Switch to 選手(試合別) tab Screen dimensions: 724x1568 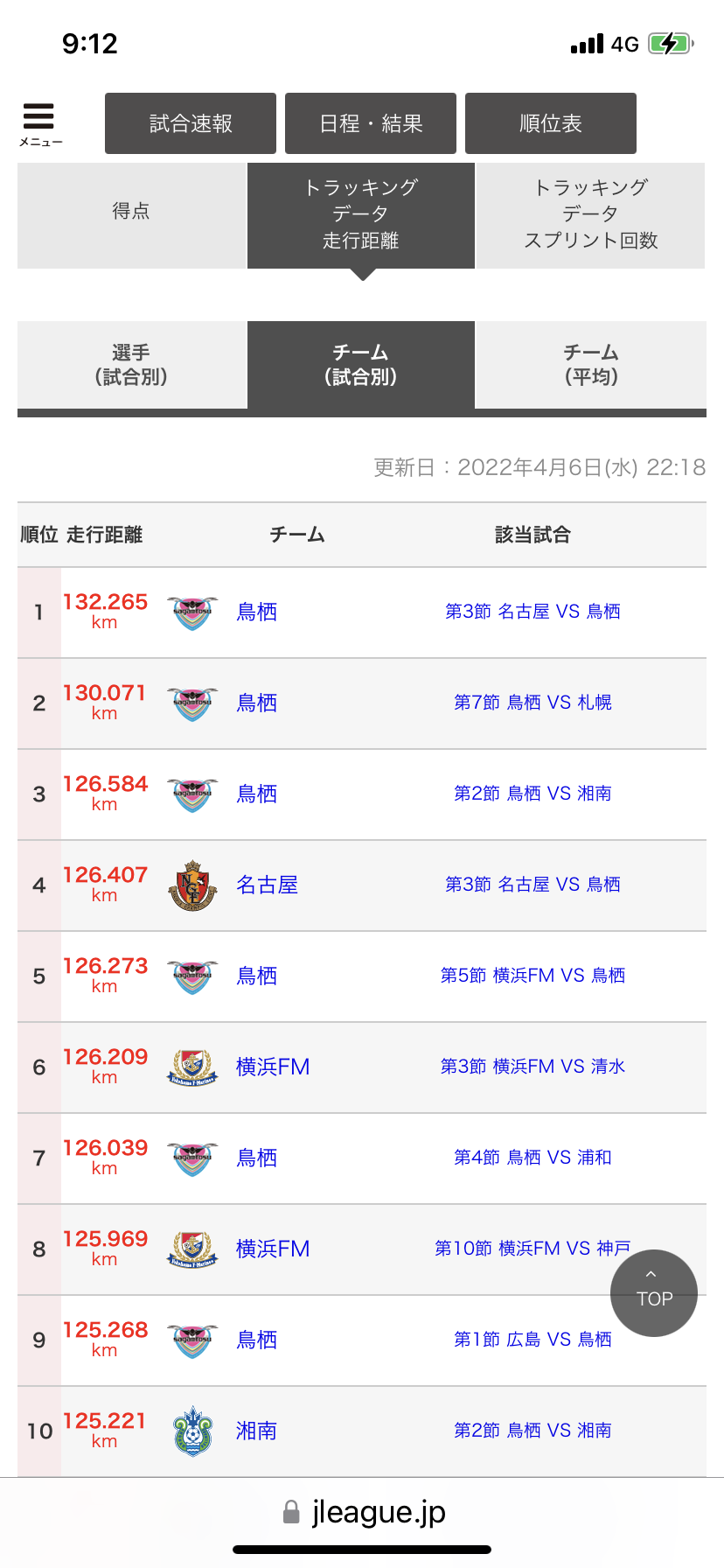[x=131, y=365]
